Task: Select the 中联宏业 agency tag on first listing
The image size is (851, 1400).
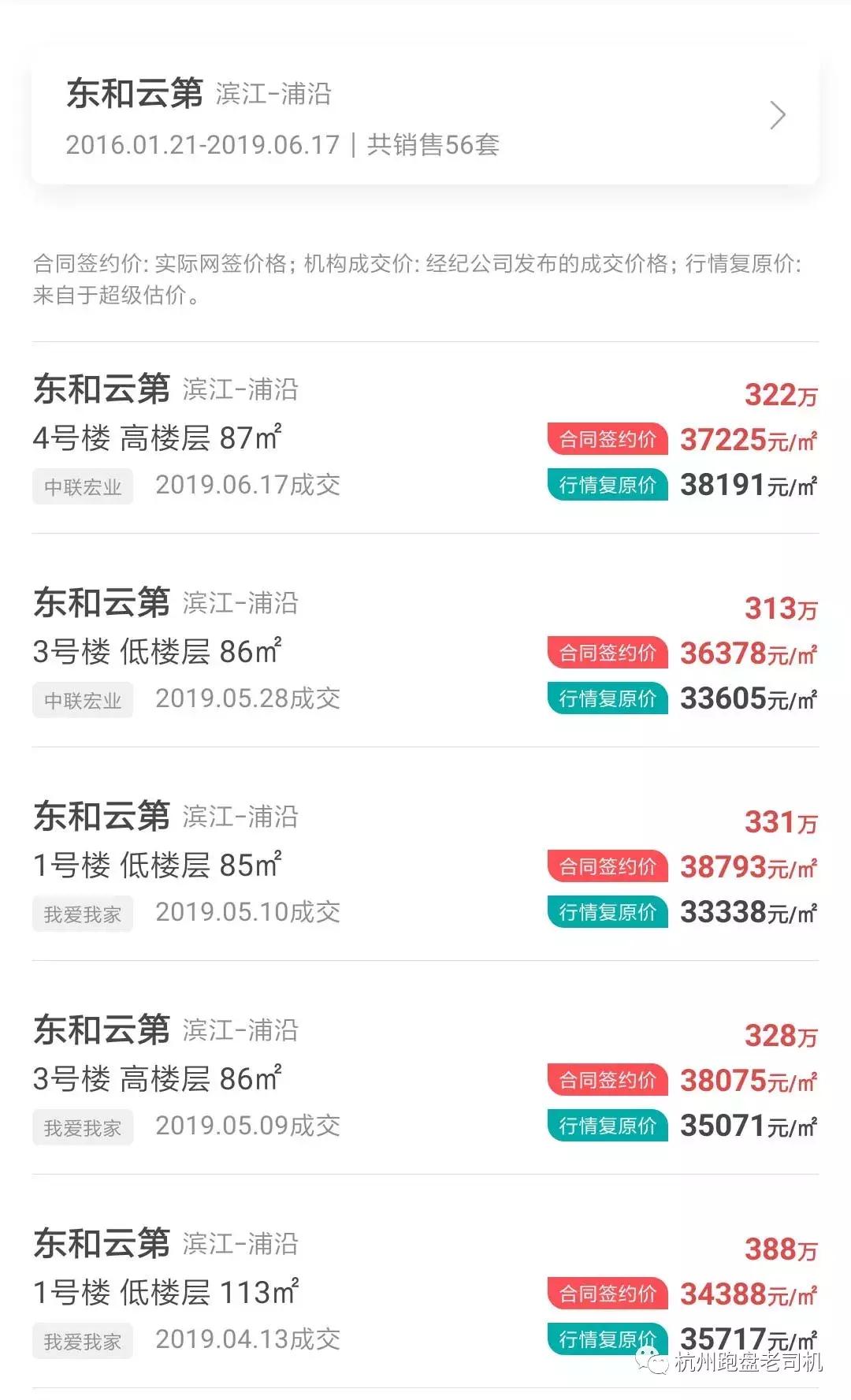Action: pos(83,486)
